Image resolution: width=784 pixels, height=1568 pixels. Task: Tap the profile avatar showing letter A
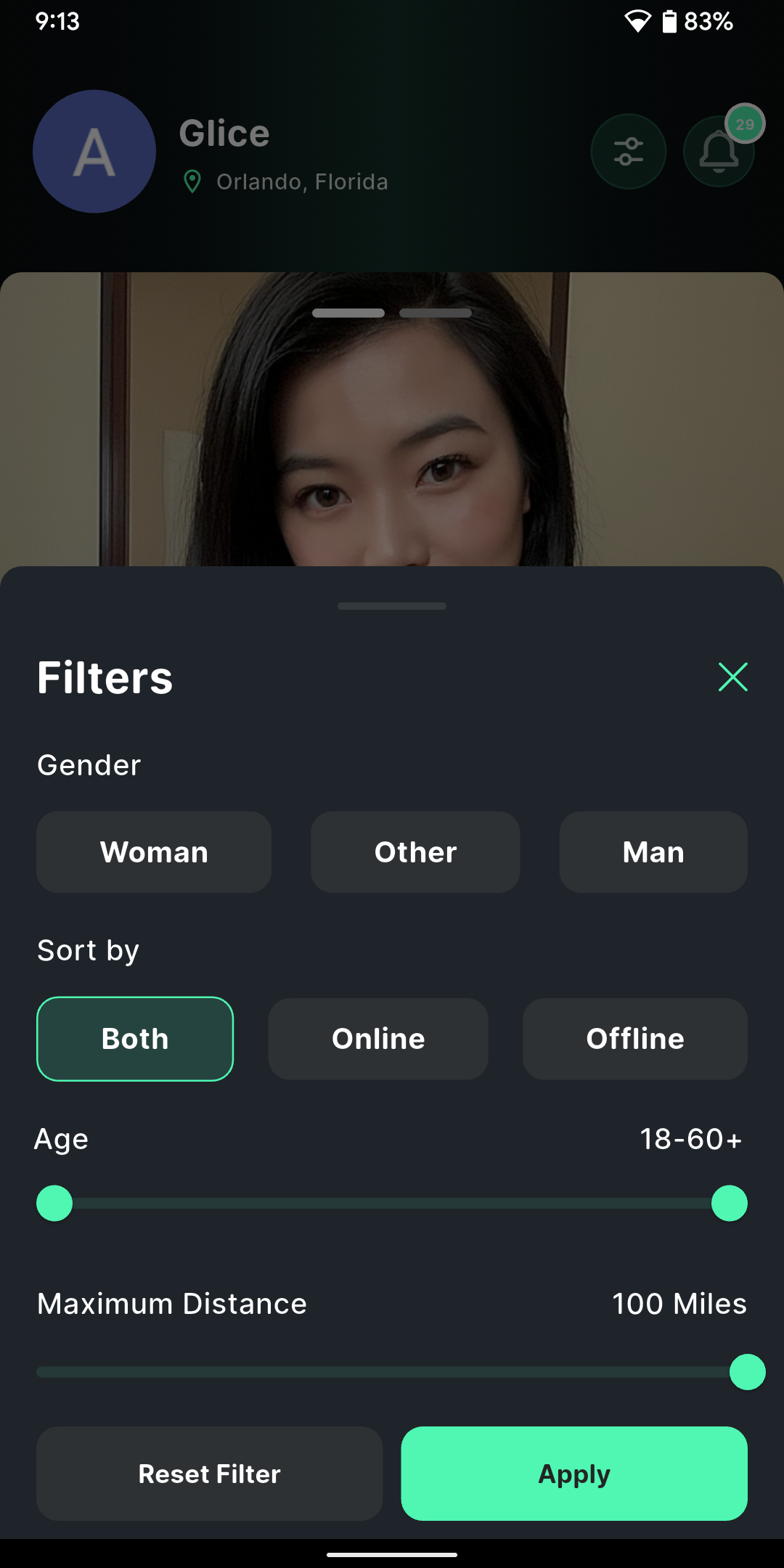[x=94, y=151]
